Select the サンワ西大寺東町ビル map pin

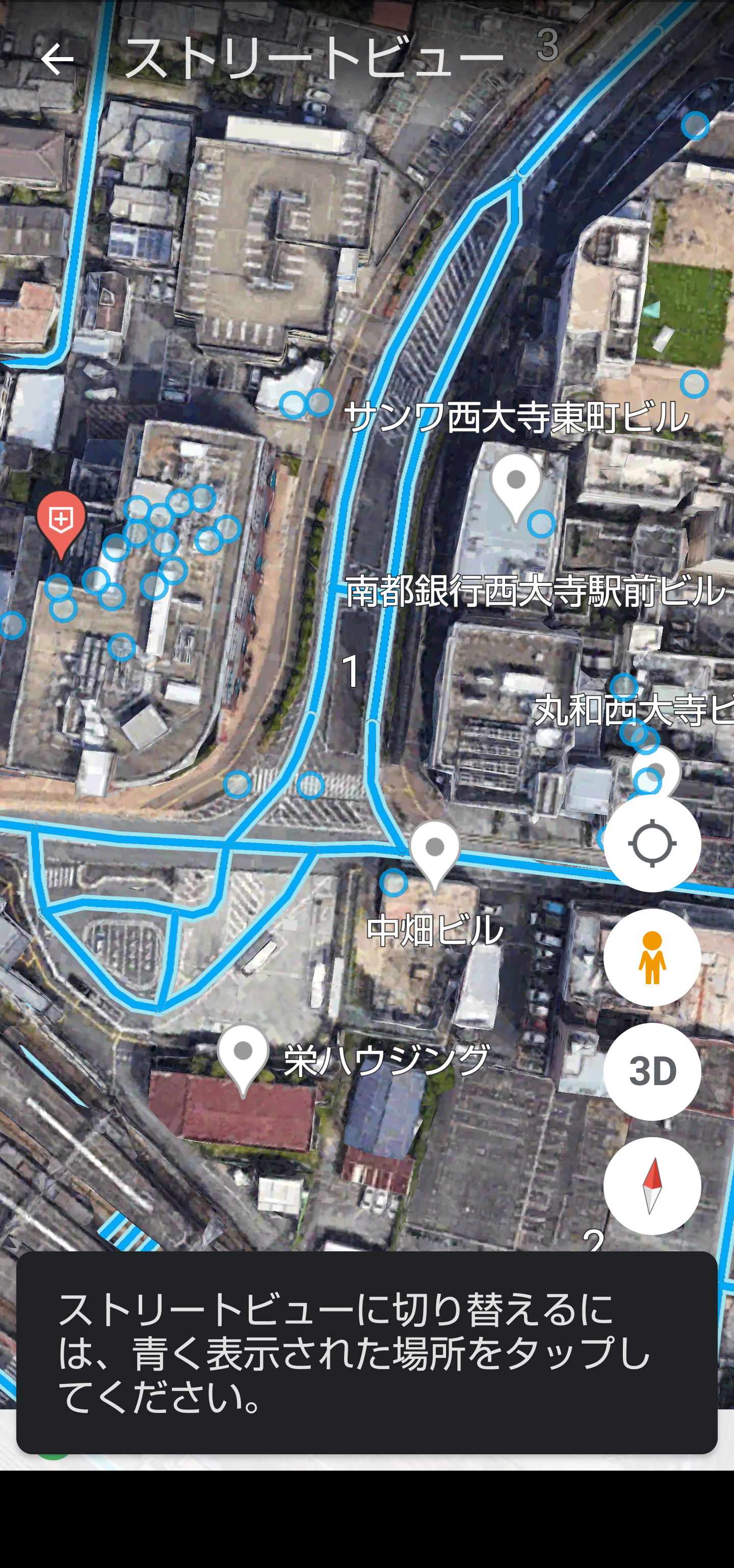515,485
